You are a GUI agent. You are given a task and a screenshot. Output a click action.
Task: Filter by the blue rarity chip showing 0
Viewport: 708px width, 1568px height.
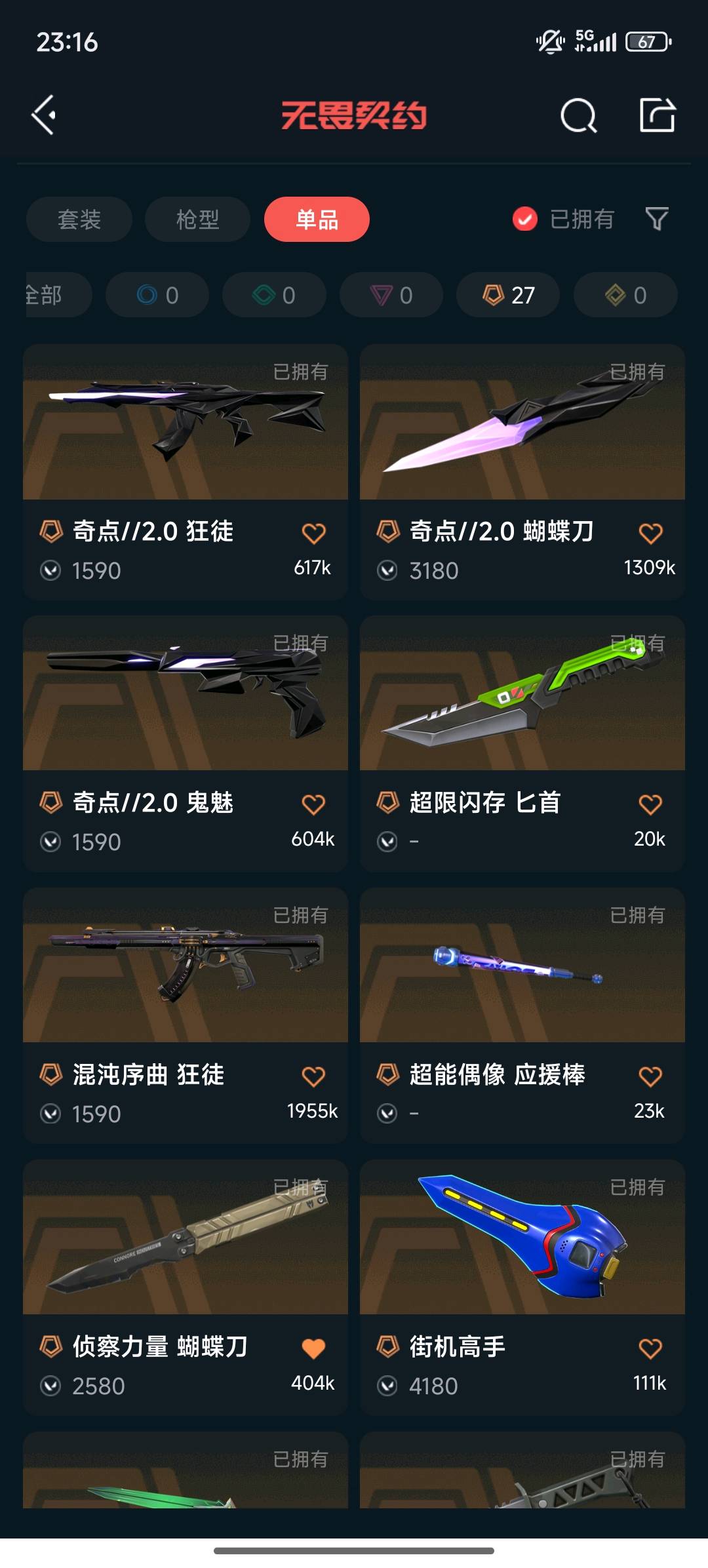(x=157, y=295)
